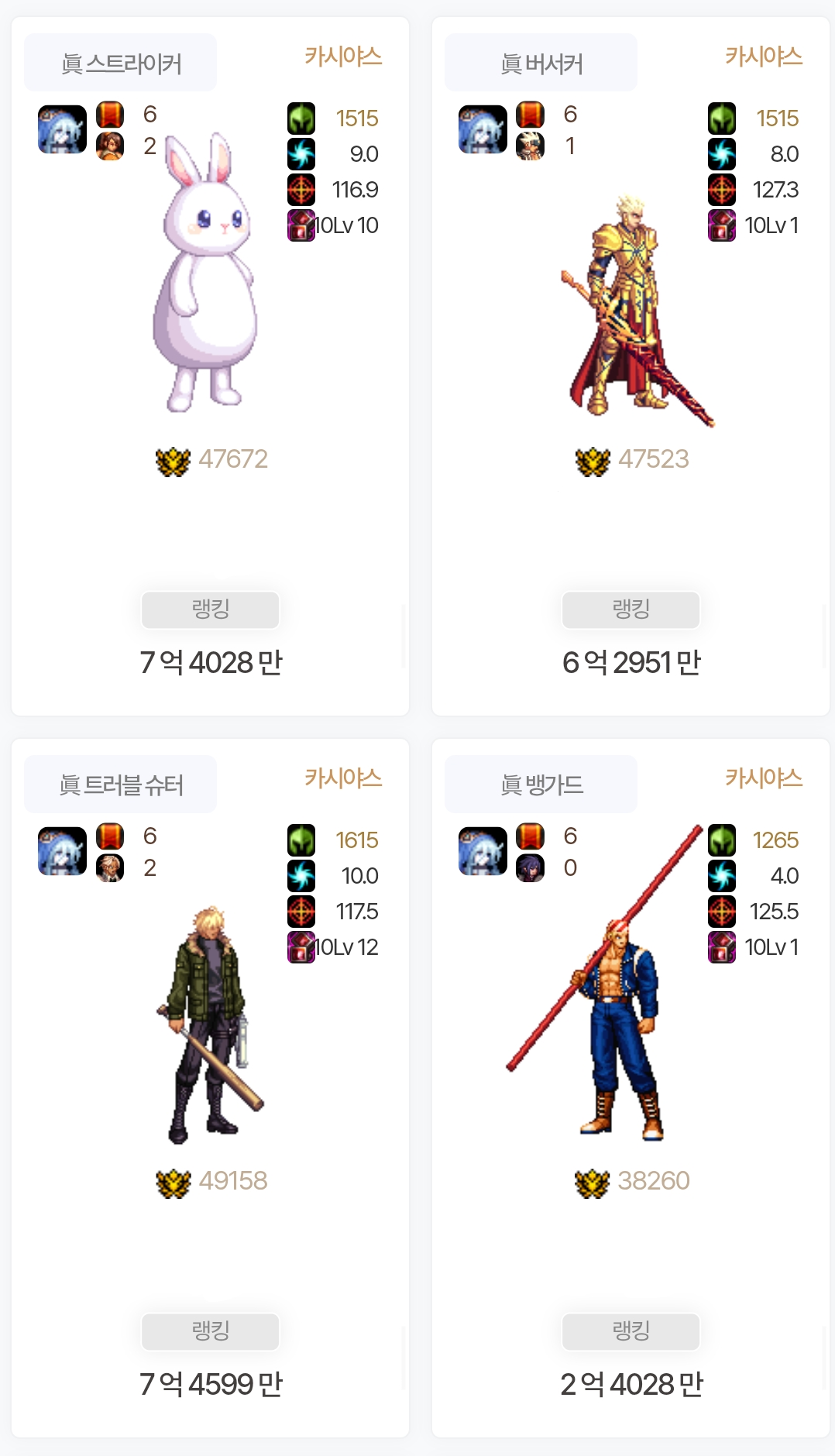Image resolution: width=835 pixels, height=1456 pixels.
Task: Open the 랭킹 button under 眞 버서커
Action: pos(631,610)
